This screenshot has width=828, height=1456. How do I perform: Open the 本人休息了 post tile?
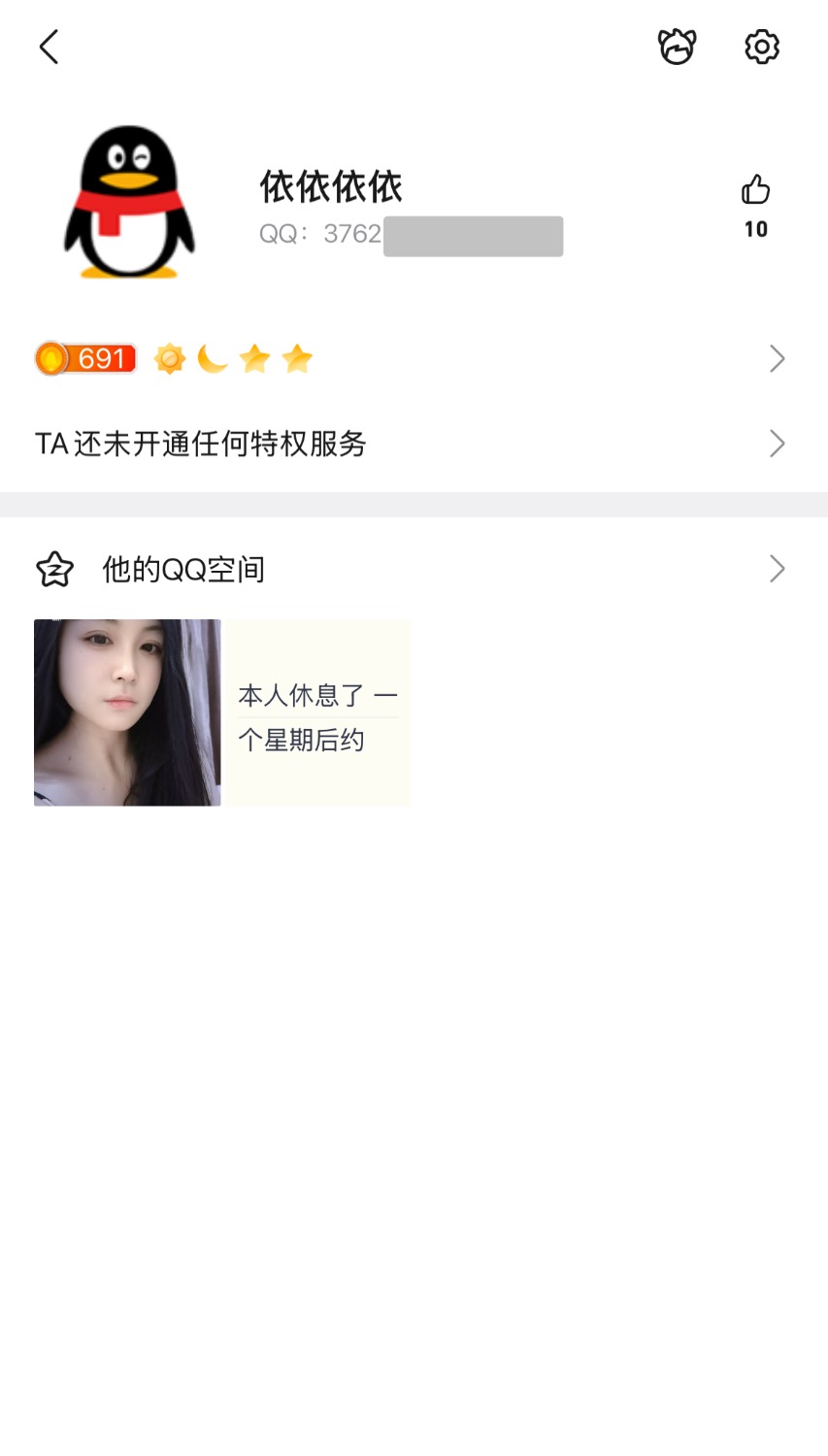317,712
